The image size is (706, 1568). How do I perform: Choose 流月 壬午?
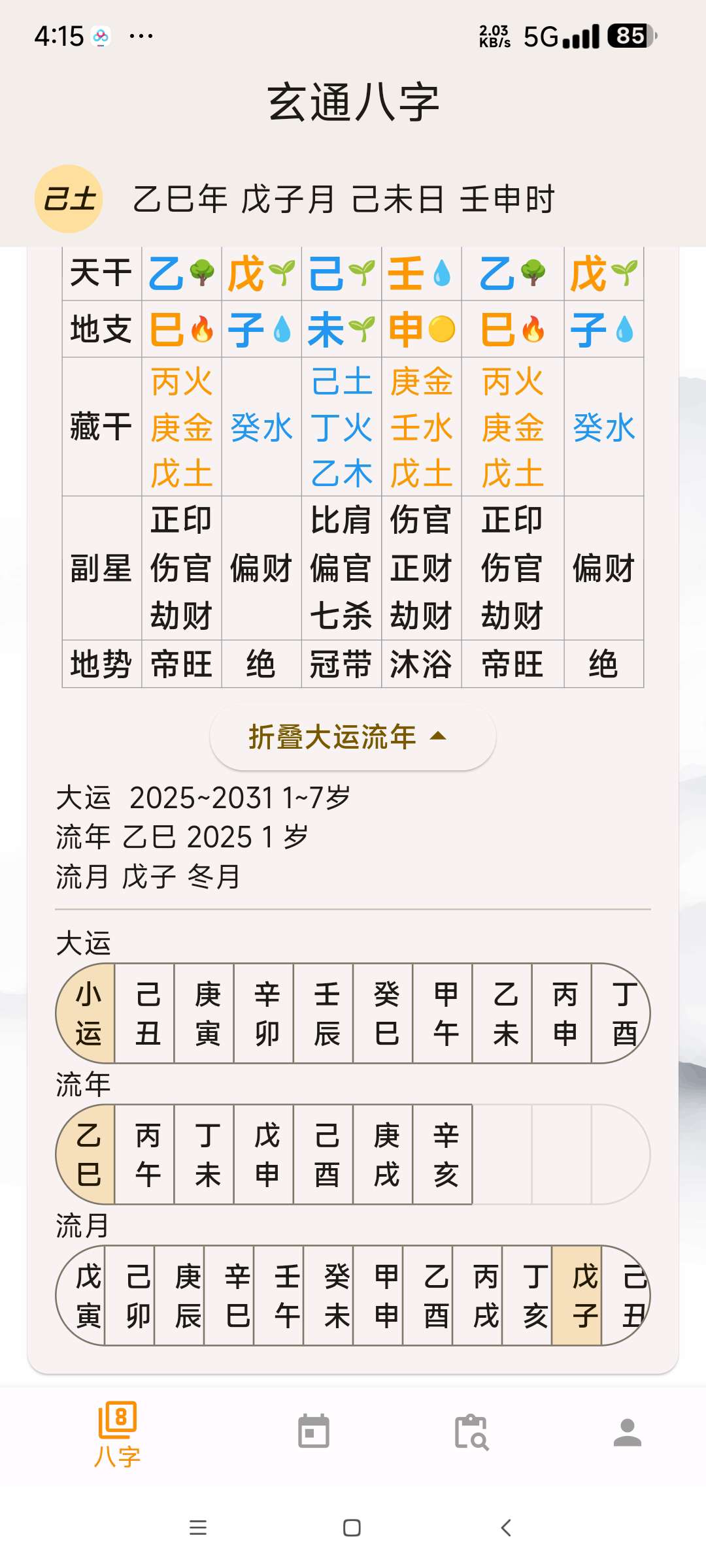286,1296
